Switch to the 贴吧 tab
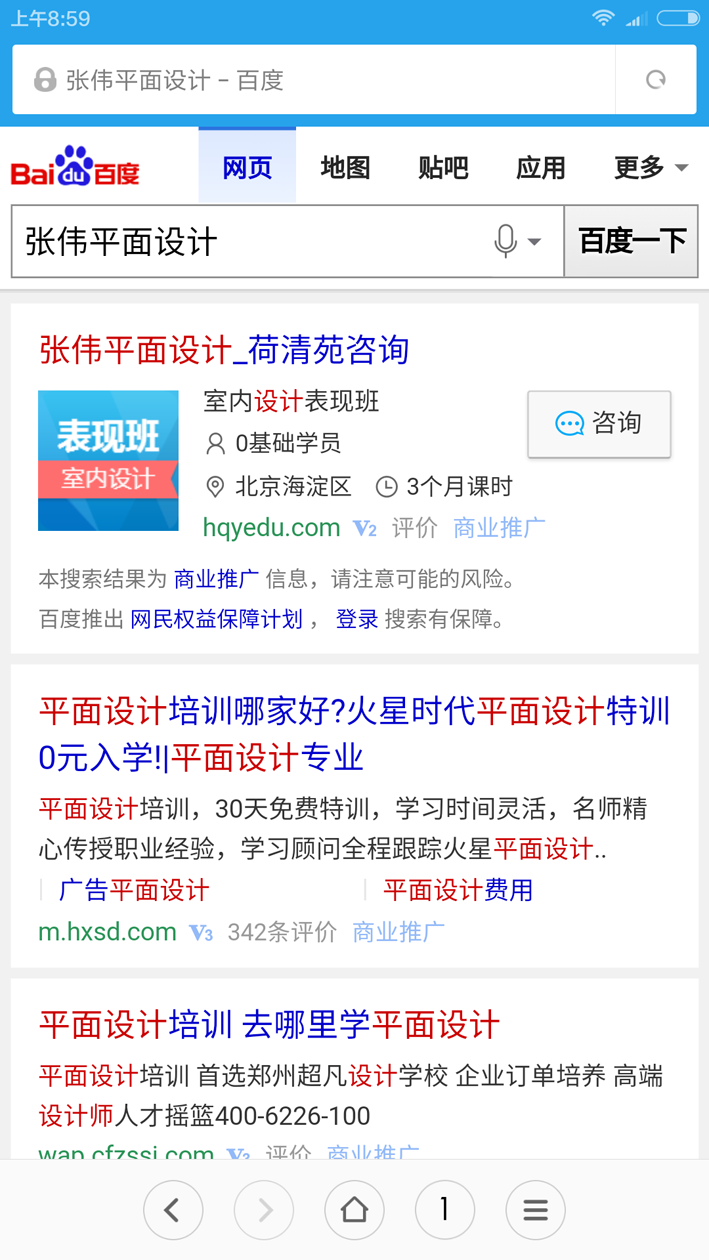Screen dimensions: 709x1260 pos(443,167)
